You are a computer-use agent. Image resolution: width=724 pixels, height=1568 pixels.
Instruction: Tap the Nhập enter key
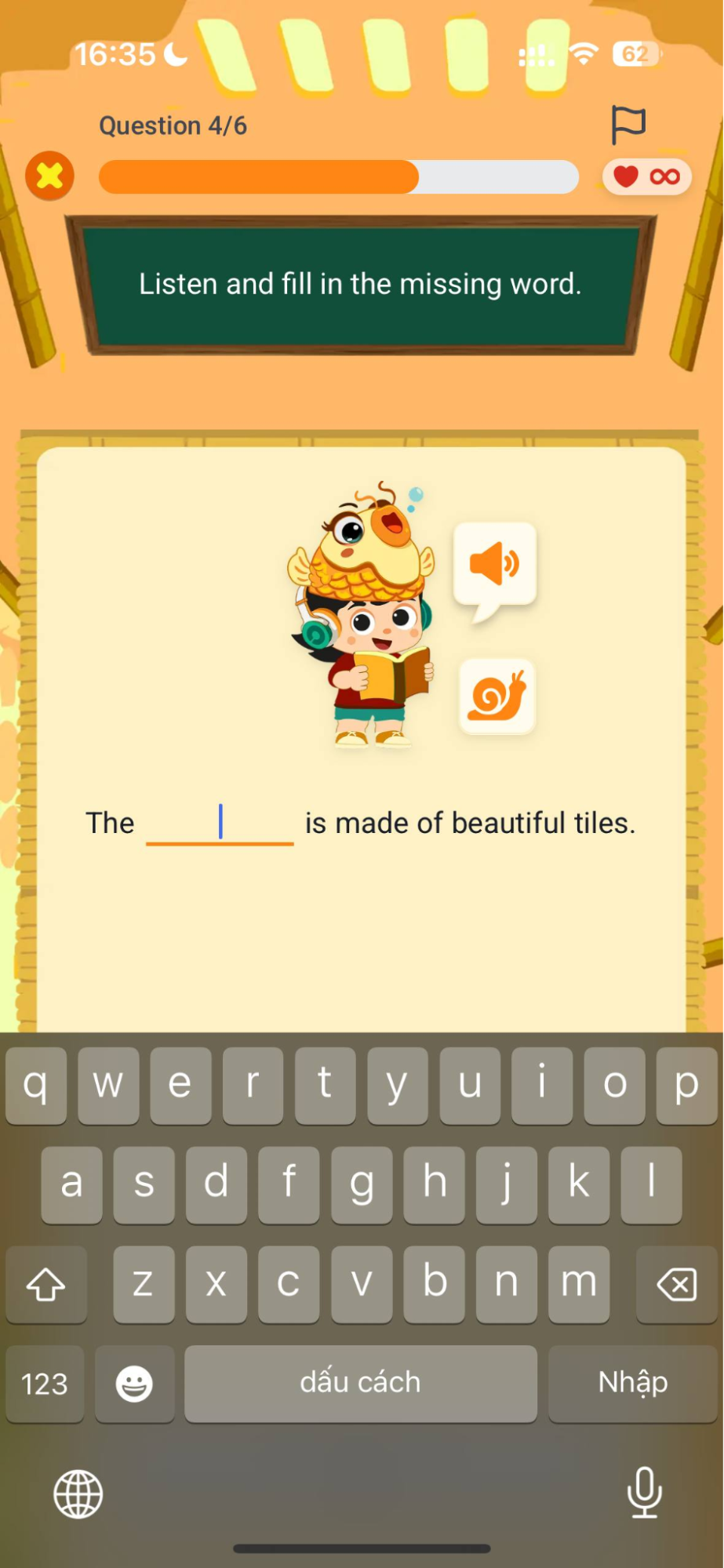tap(633, 1383)
